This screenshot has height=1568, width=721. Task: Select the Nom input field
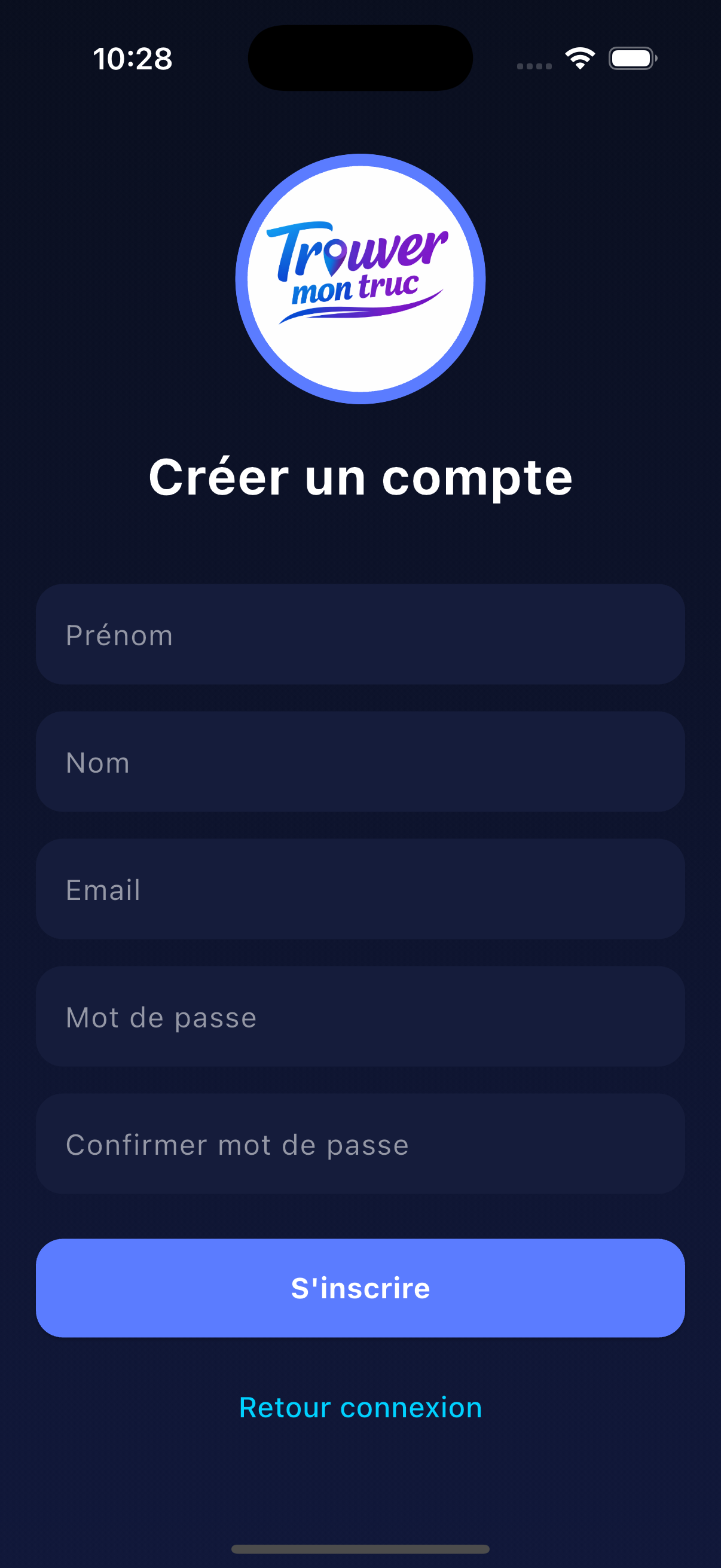point(360,761)
